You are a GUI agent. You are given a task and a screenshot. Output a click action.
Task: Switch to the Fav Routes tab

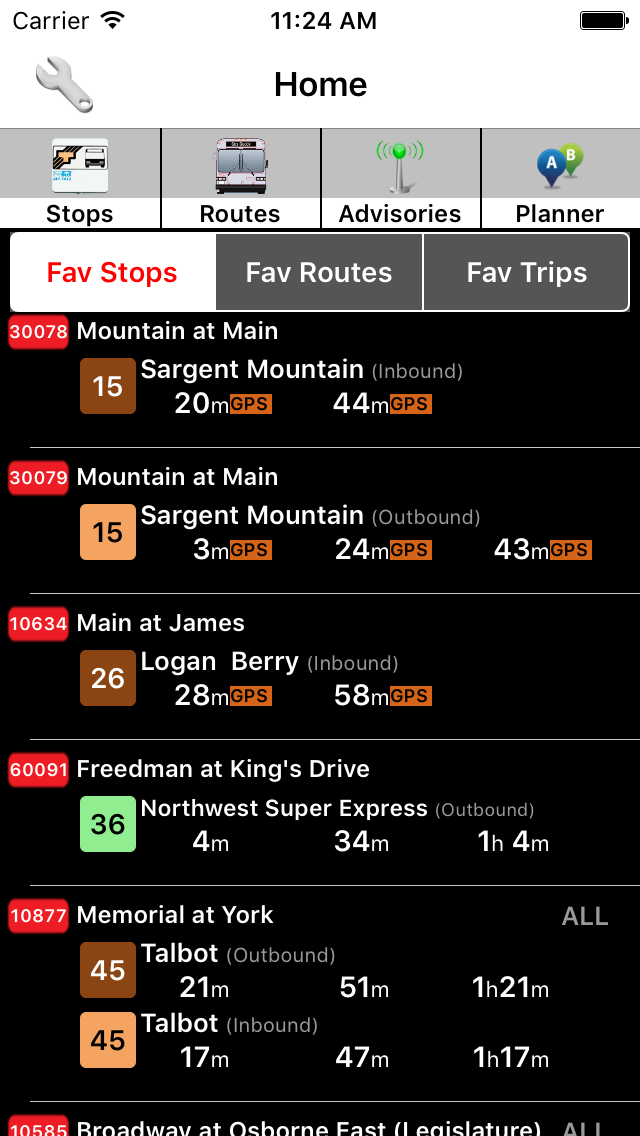pyautogui.click(x=319, y=272)
